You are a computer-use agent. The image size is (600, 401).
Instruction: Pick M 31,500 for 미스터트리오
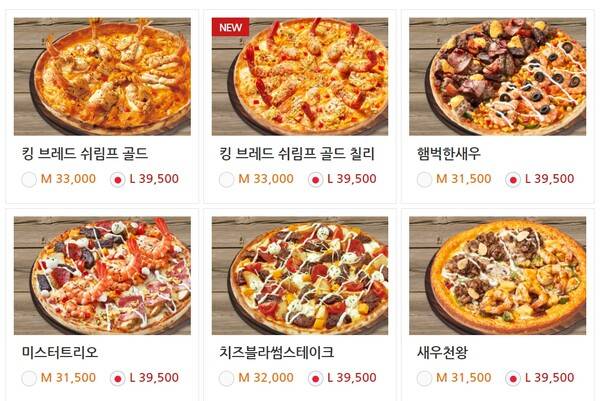click(28, 378)
